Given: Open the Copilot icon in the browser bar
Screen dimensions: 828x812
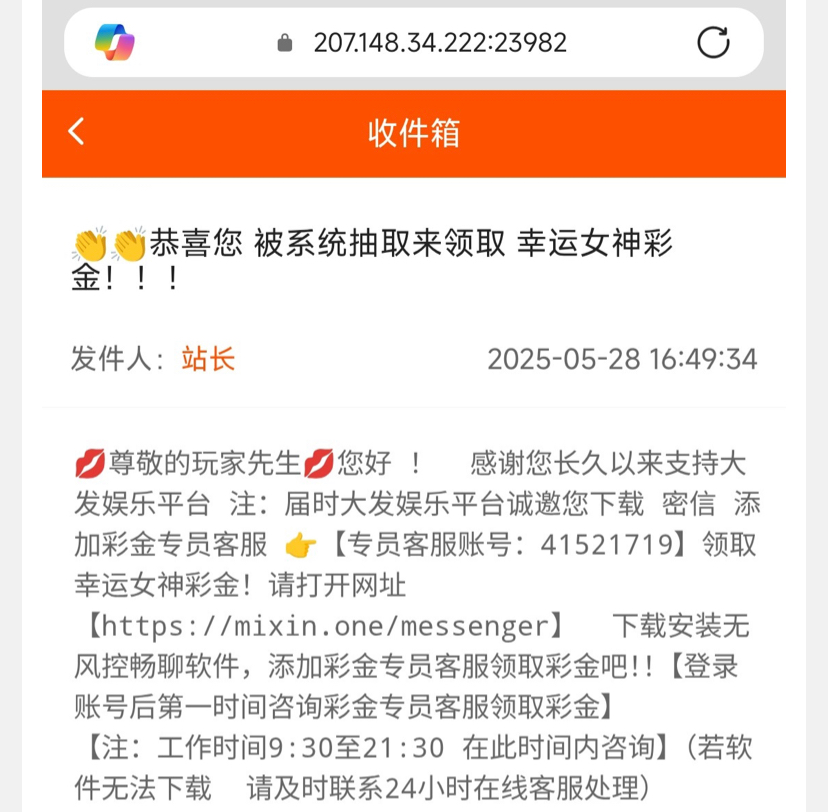Looking at the screenshot, I should click(x=115, y=42).
